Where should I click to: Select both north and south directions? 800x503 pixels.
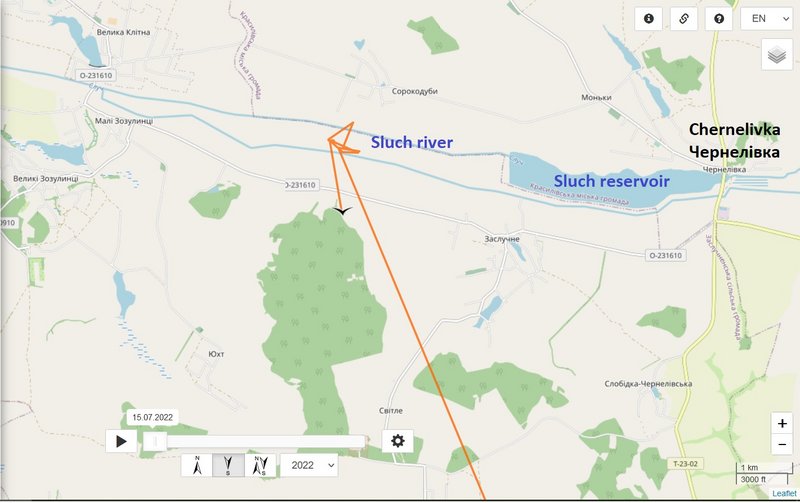click(260, 464)
